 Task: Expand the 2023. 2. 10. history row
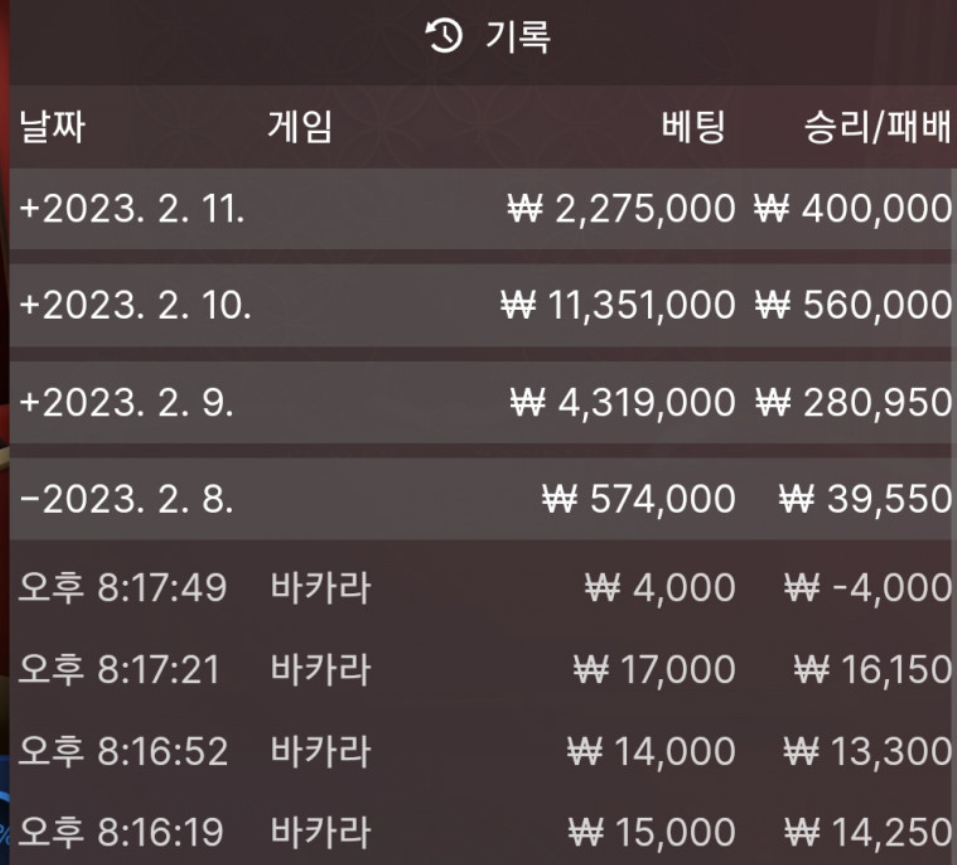pos(134,305)
